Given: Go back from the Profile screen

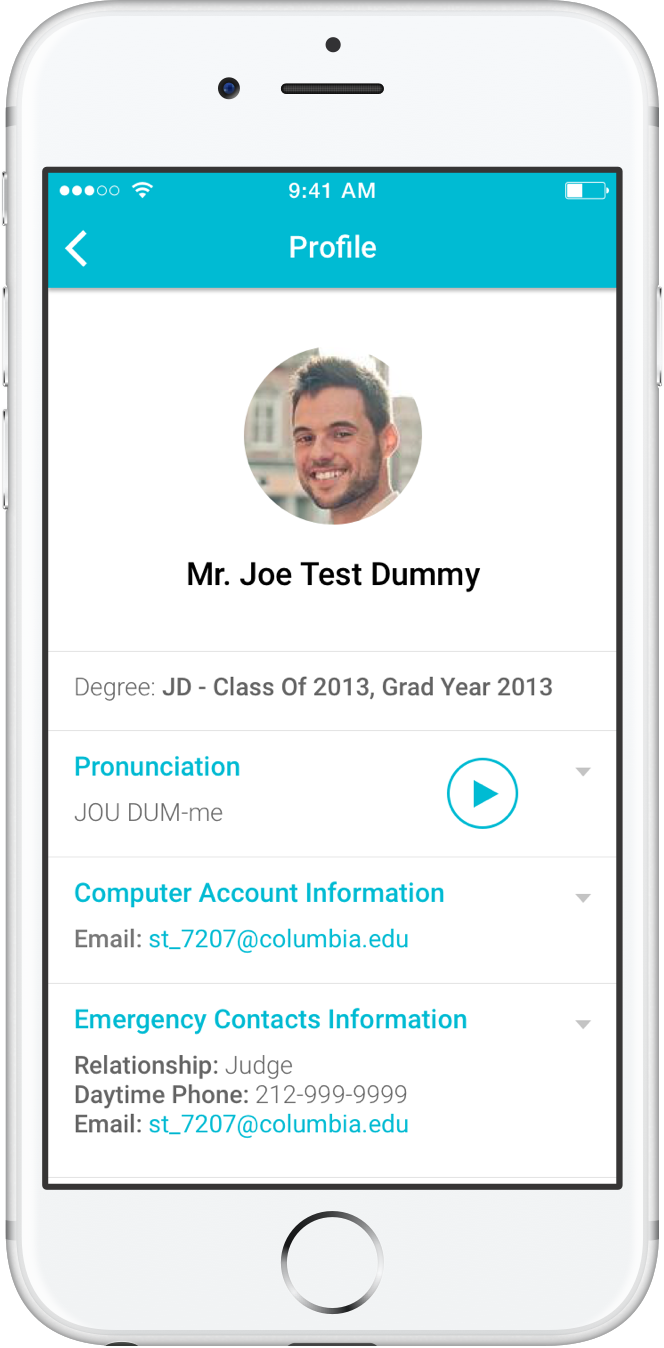Looking at the screenshot, I should tap(77, 248).
